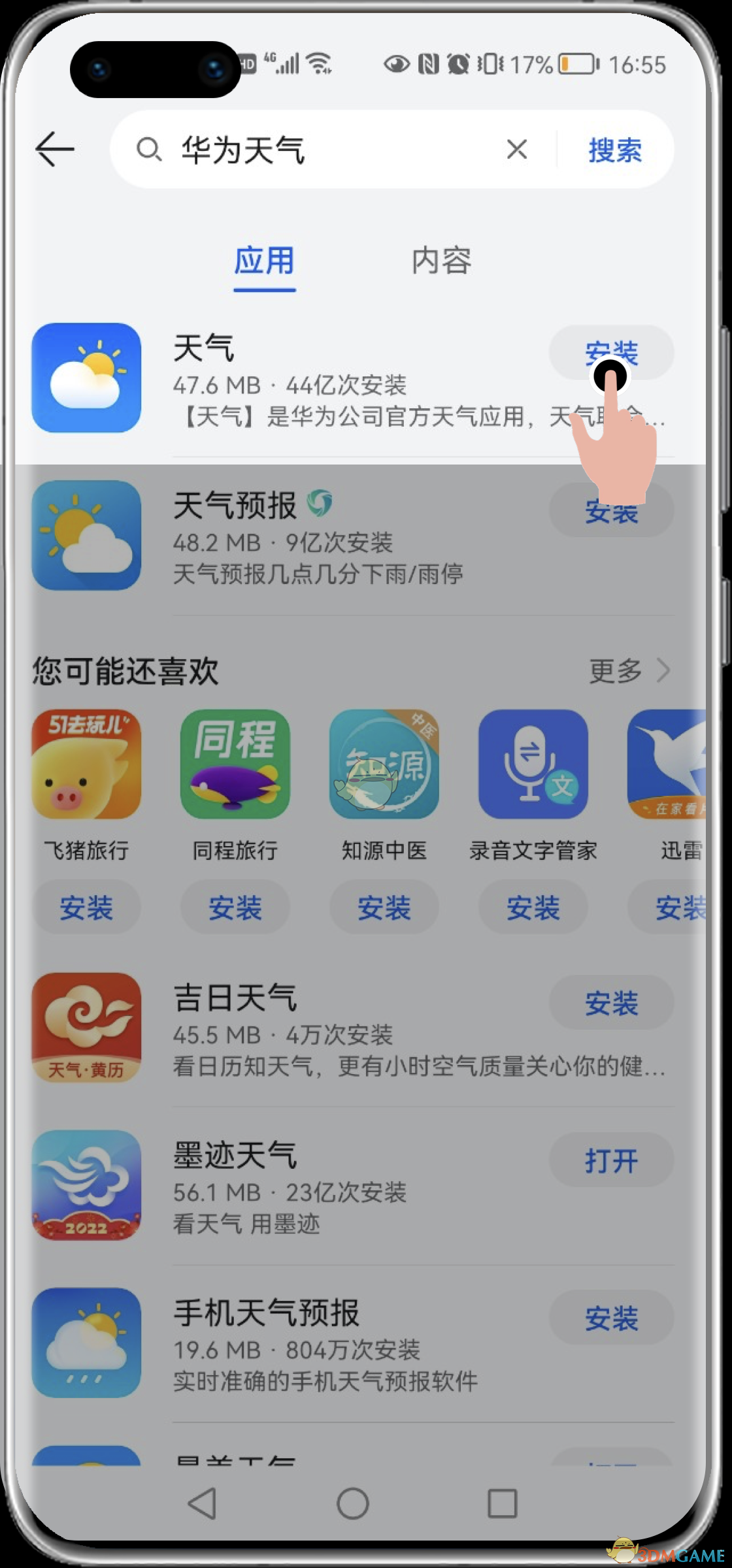Install the 吉日天气 app
Image resolution: width=732 pixels, height=1568 pixels.
pos(610,1003)
